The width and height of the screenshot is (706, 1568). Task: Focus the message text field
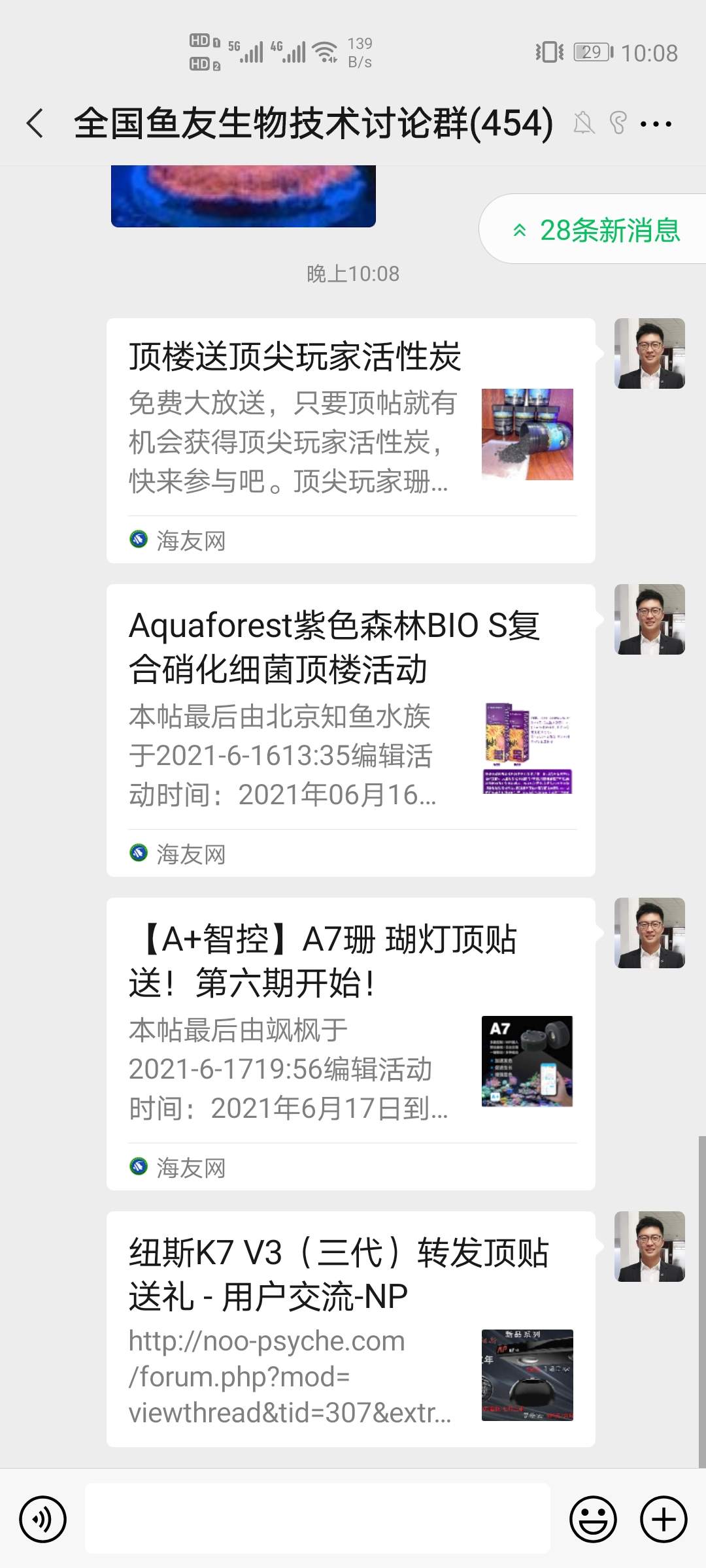pos(318,1518)
